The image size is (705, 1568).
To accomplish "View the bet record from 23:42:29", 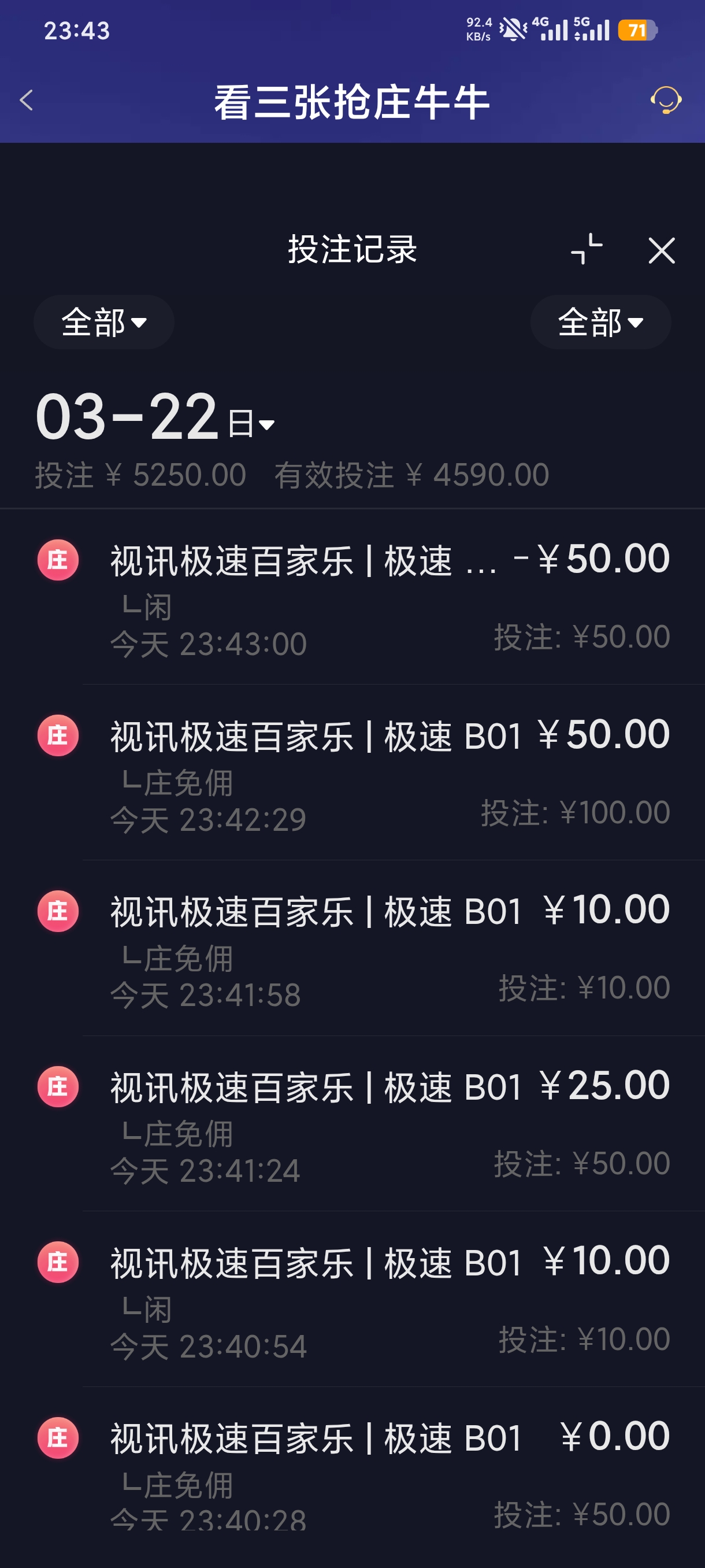I will 389,773.
